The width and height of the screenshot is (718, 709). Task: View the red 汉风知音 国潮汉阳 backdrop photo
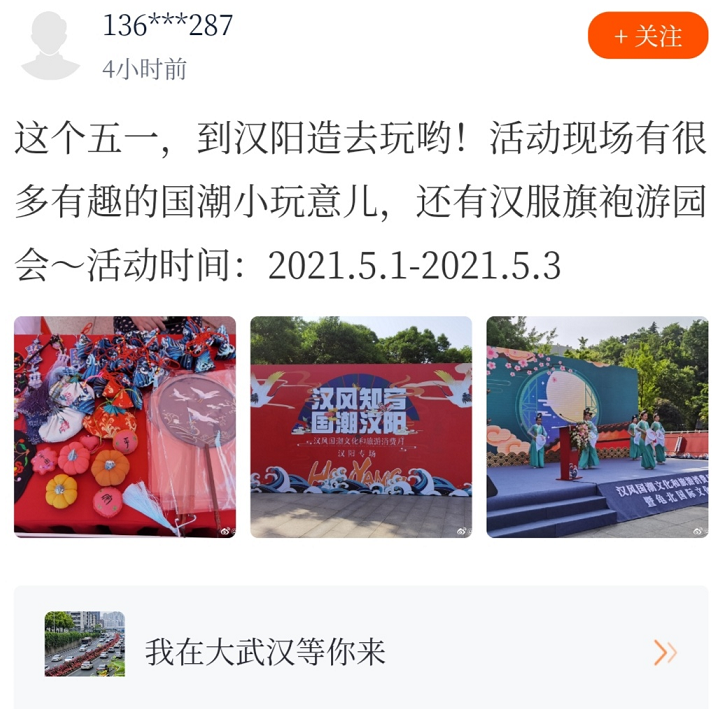(x=360, y=427)
